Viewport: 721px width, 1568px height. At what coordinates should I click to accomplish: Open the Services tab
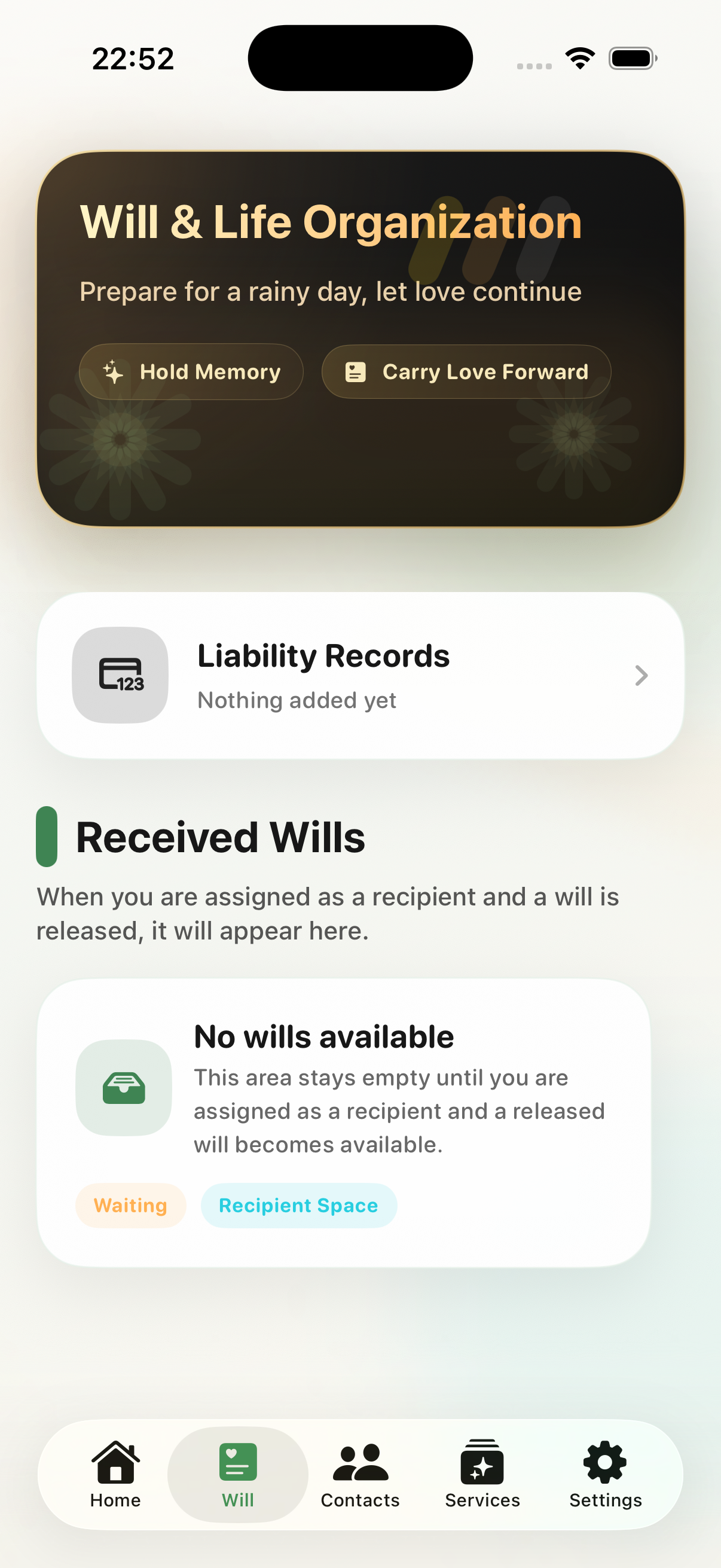482,1474
